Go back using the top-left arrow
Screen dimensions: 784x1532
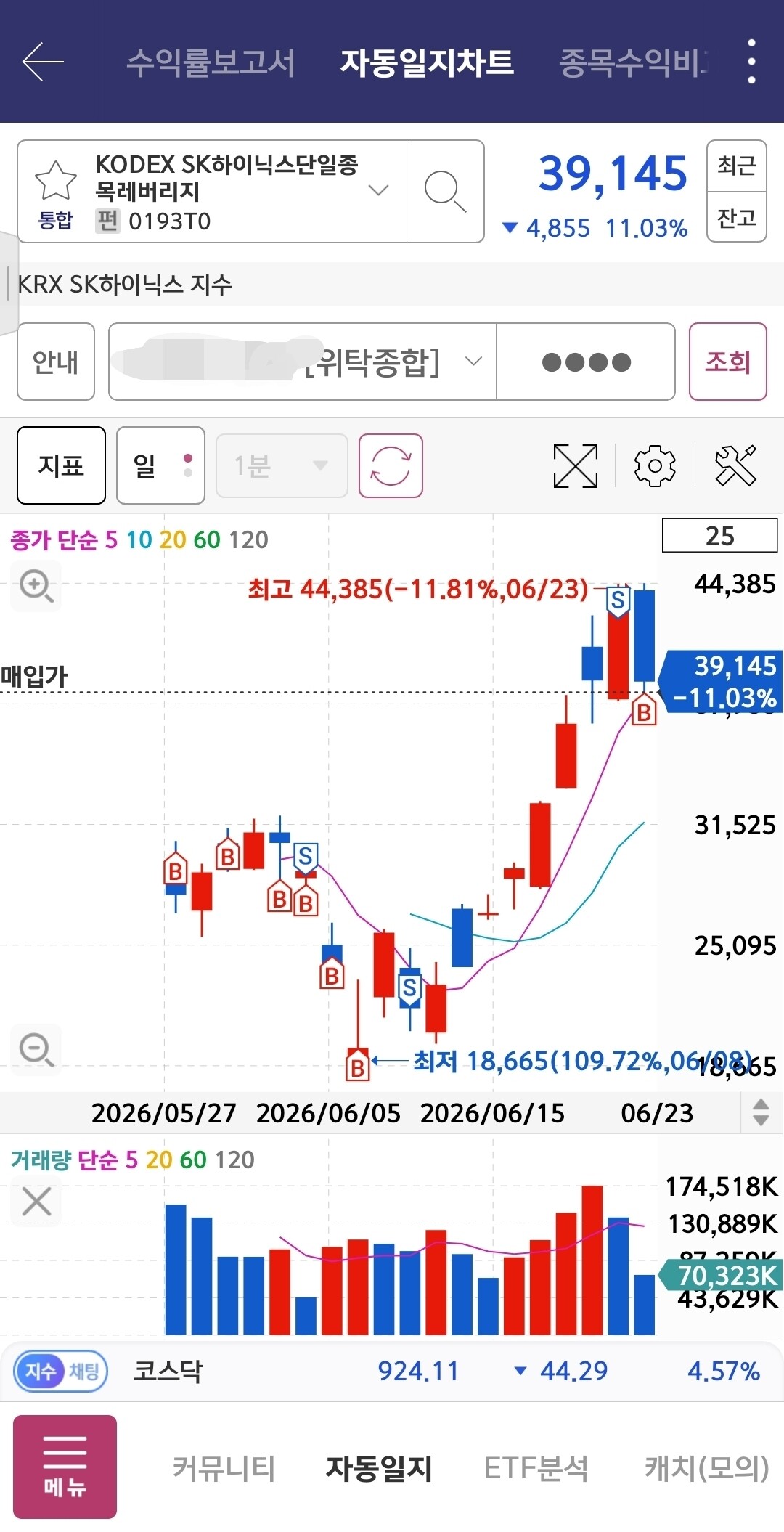[x=43, y=62]
